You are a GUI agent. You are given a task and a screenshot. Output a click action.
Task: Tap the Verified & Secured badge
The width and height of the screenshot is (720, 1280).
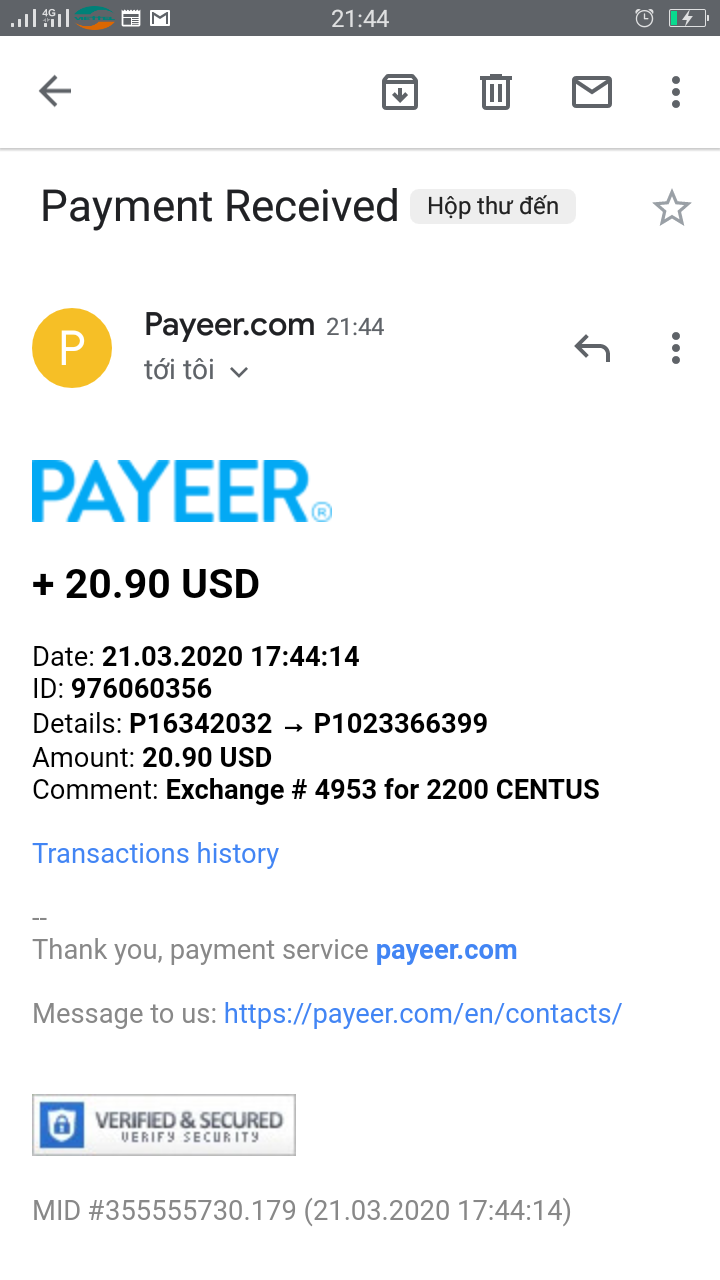(164, 1125)
